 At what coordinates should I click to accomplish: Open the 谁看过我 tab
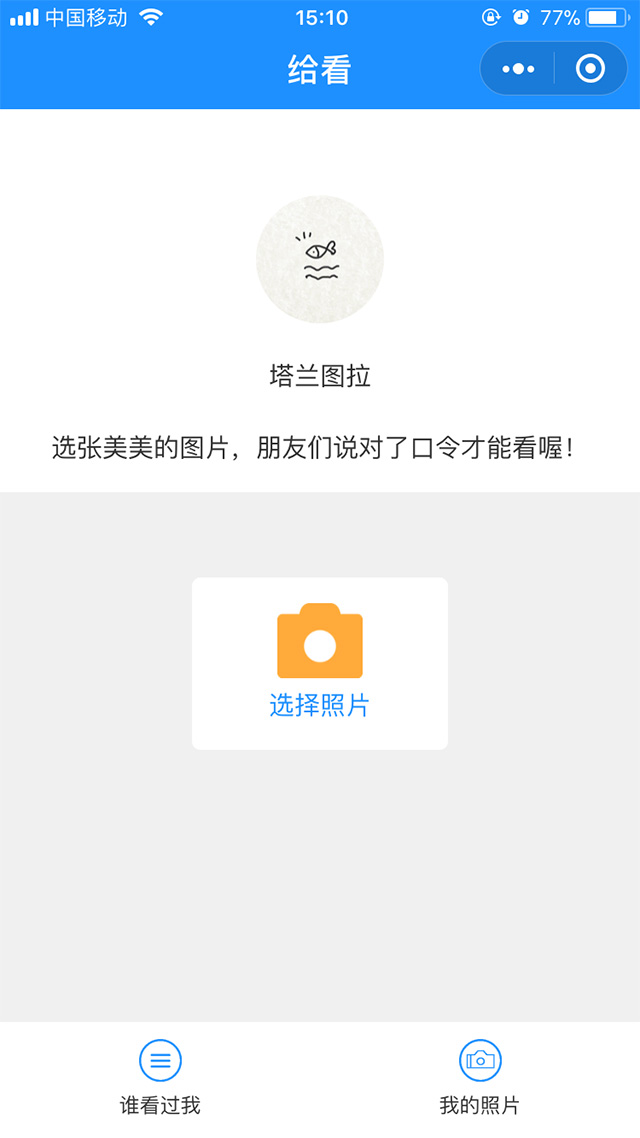(x=160, y=1078)
